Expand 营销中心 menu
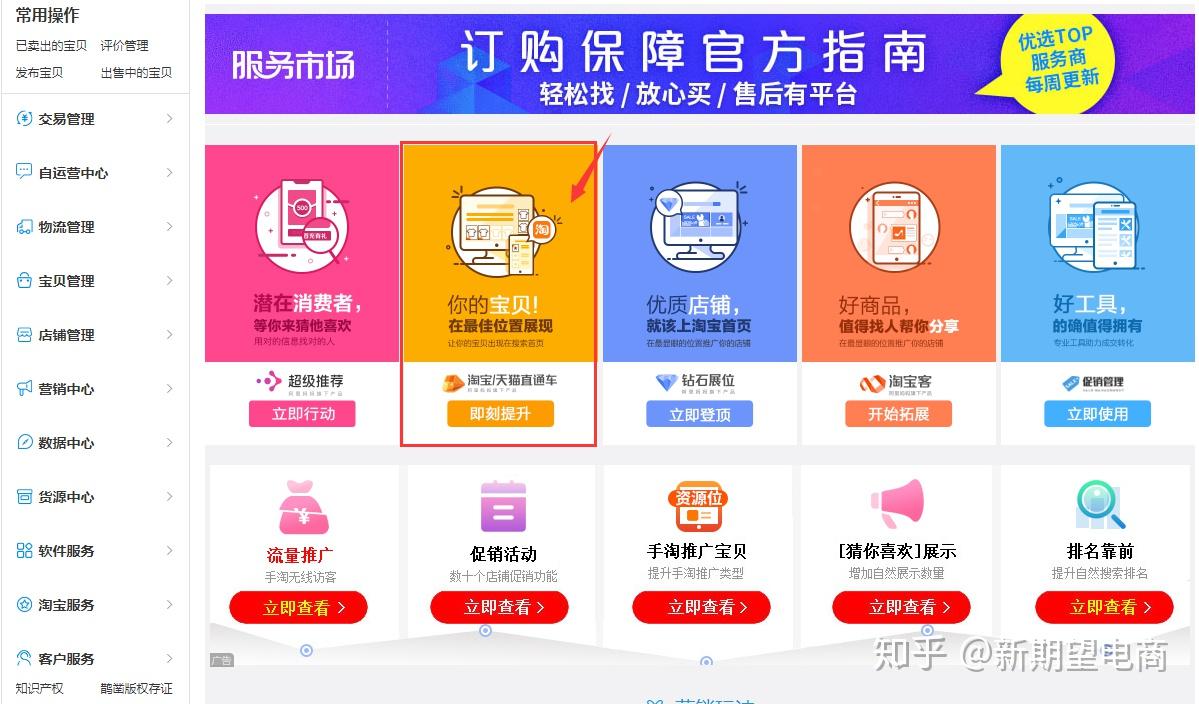This screenshot has height=704, width=1199. [95, 389]
